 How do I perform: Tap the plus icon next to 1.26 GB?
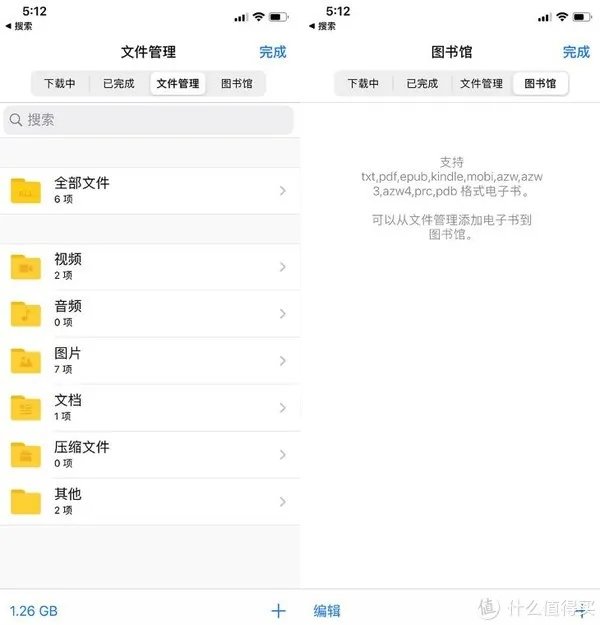tap(278, 610)
